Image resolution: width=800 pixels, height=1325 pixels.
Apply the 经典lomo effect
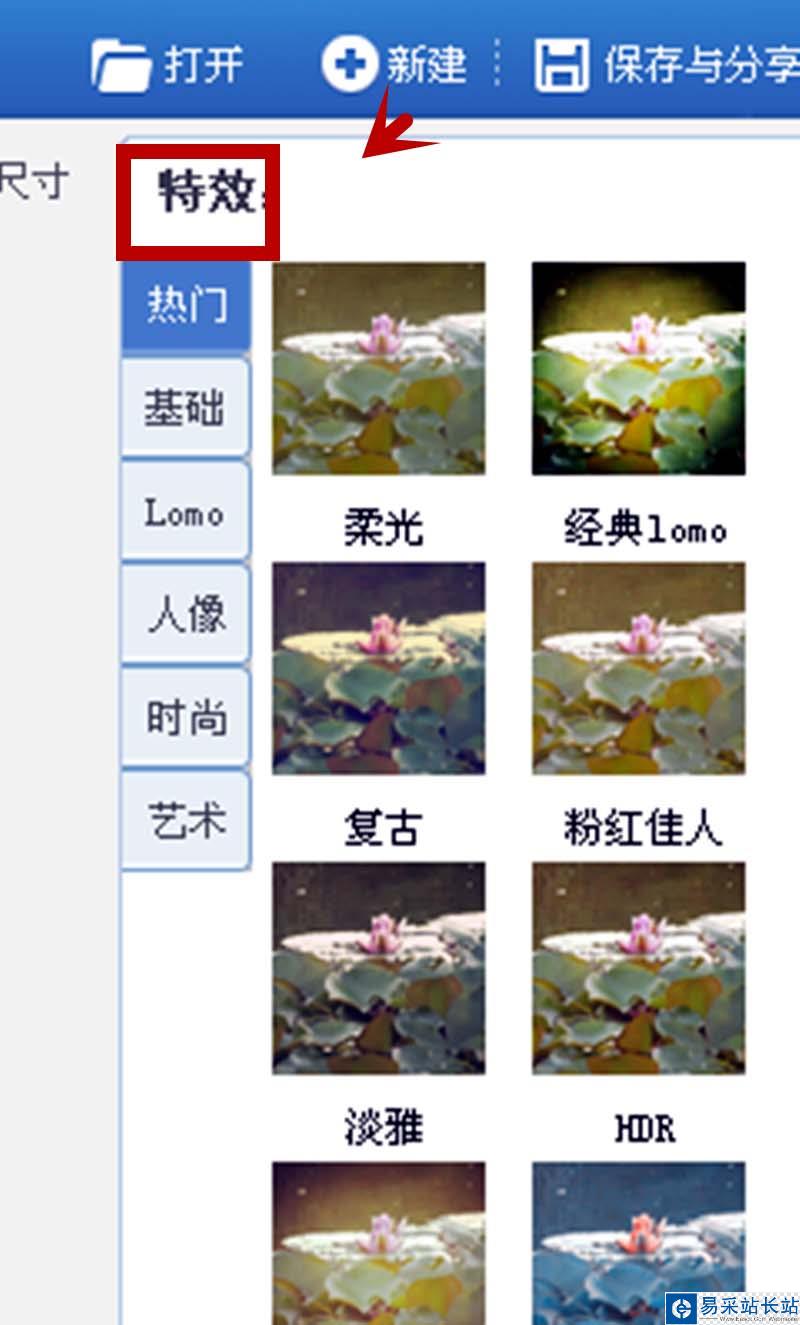coord(638,368)
